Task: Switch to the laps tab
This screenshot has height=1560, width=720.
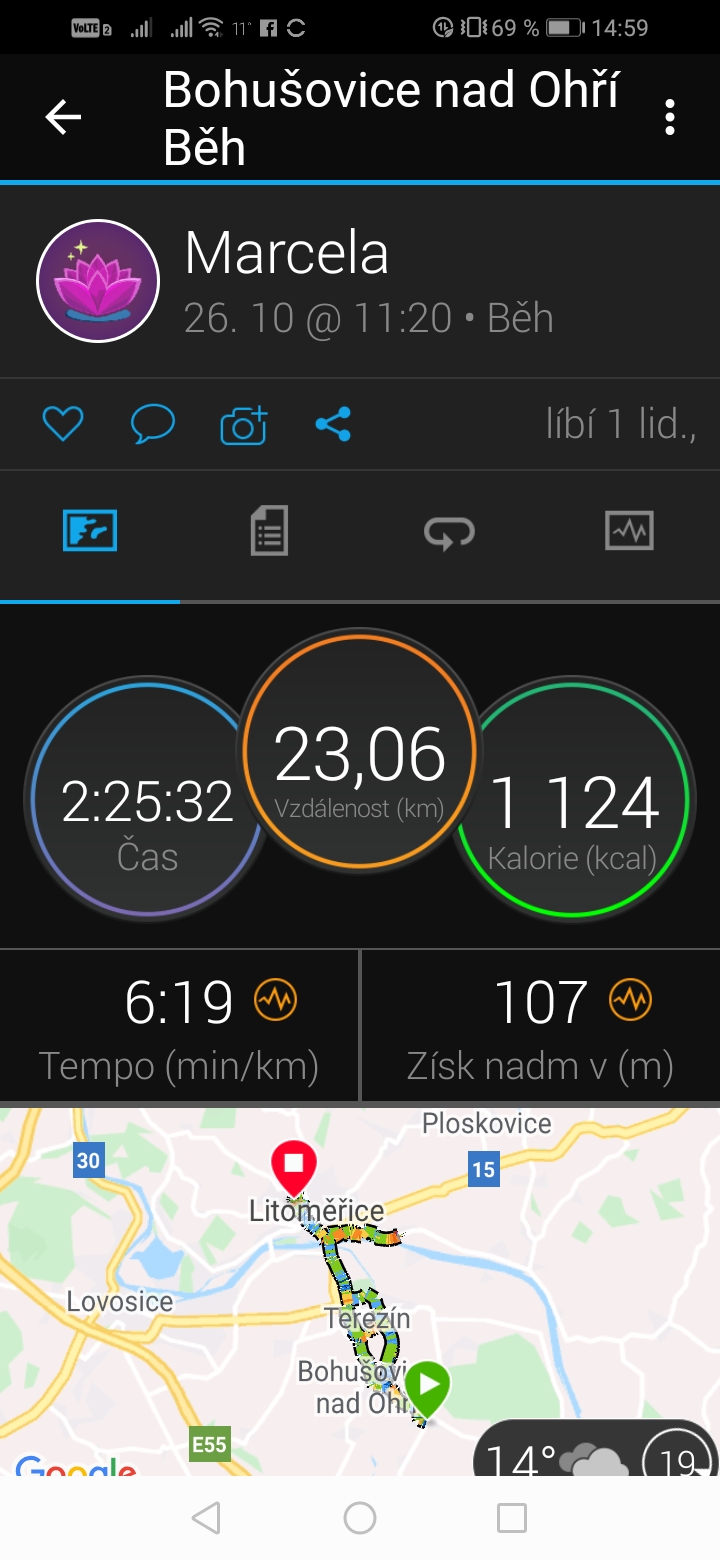Action: tap(449, 531)
